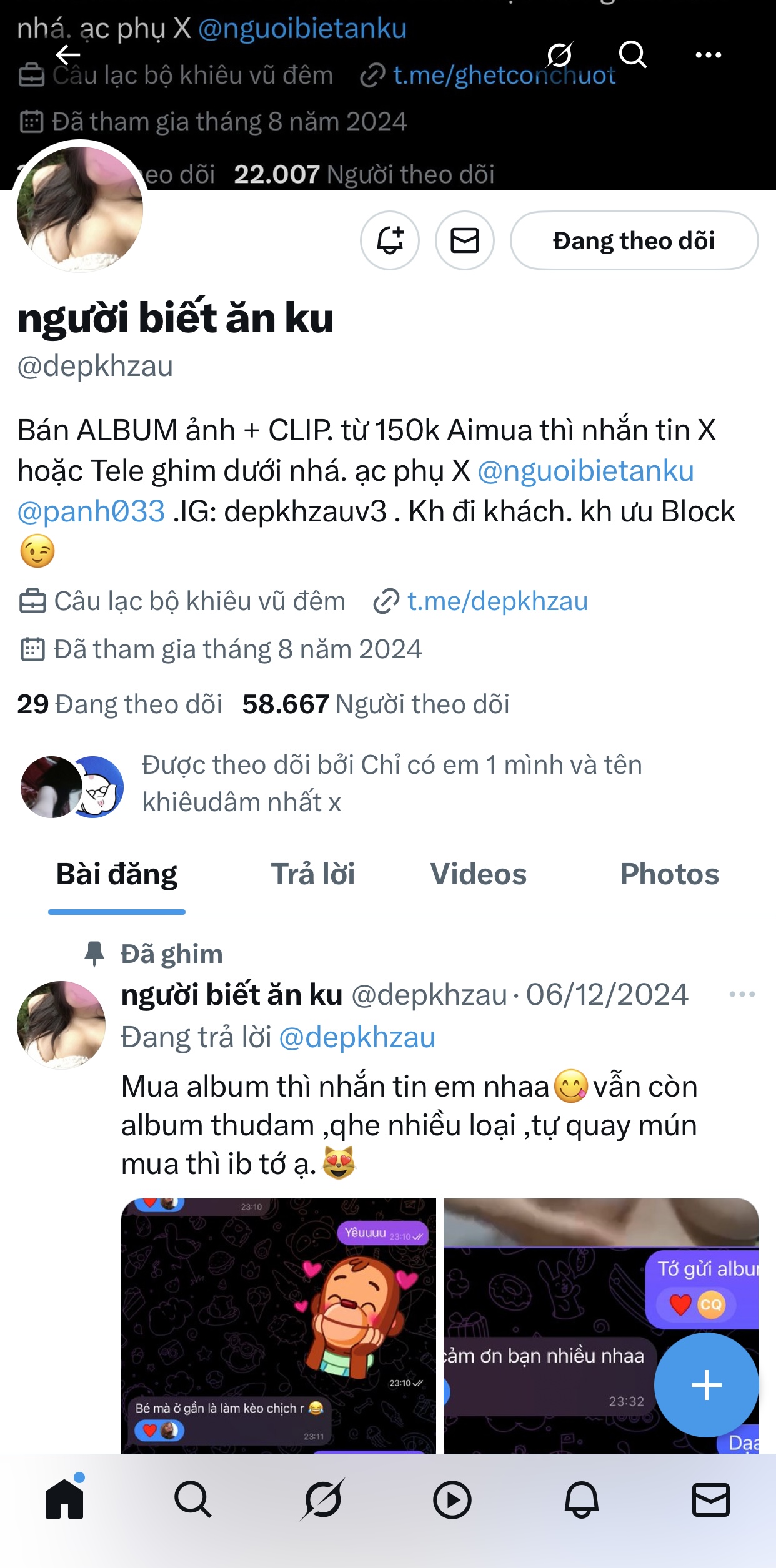Search this profile with the magnifier icon
Image resolution: width=776 pixels, height=1568 pixels.
tap(633, 55)
